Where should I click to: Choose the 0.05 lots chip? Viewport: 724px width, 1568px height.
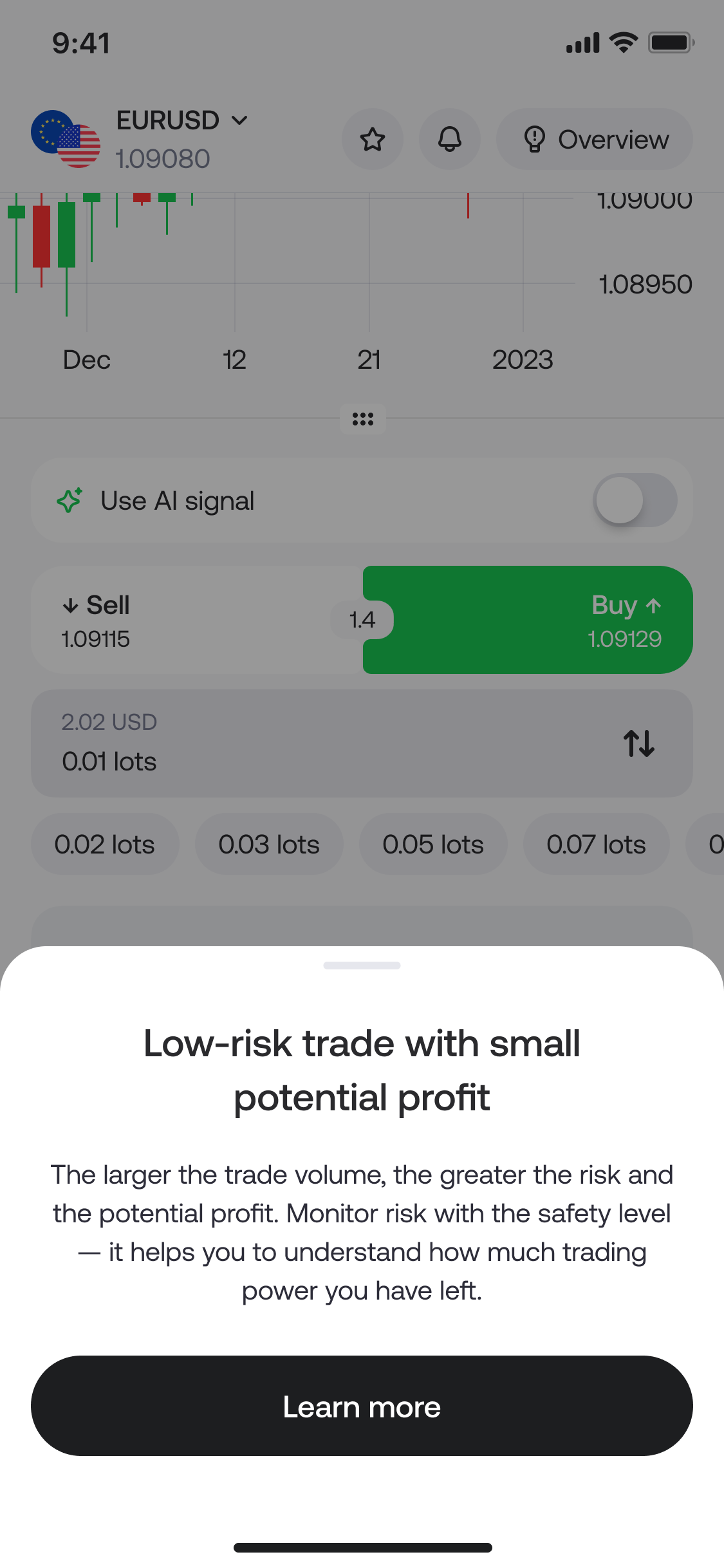(x=433, y=844)
